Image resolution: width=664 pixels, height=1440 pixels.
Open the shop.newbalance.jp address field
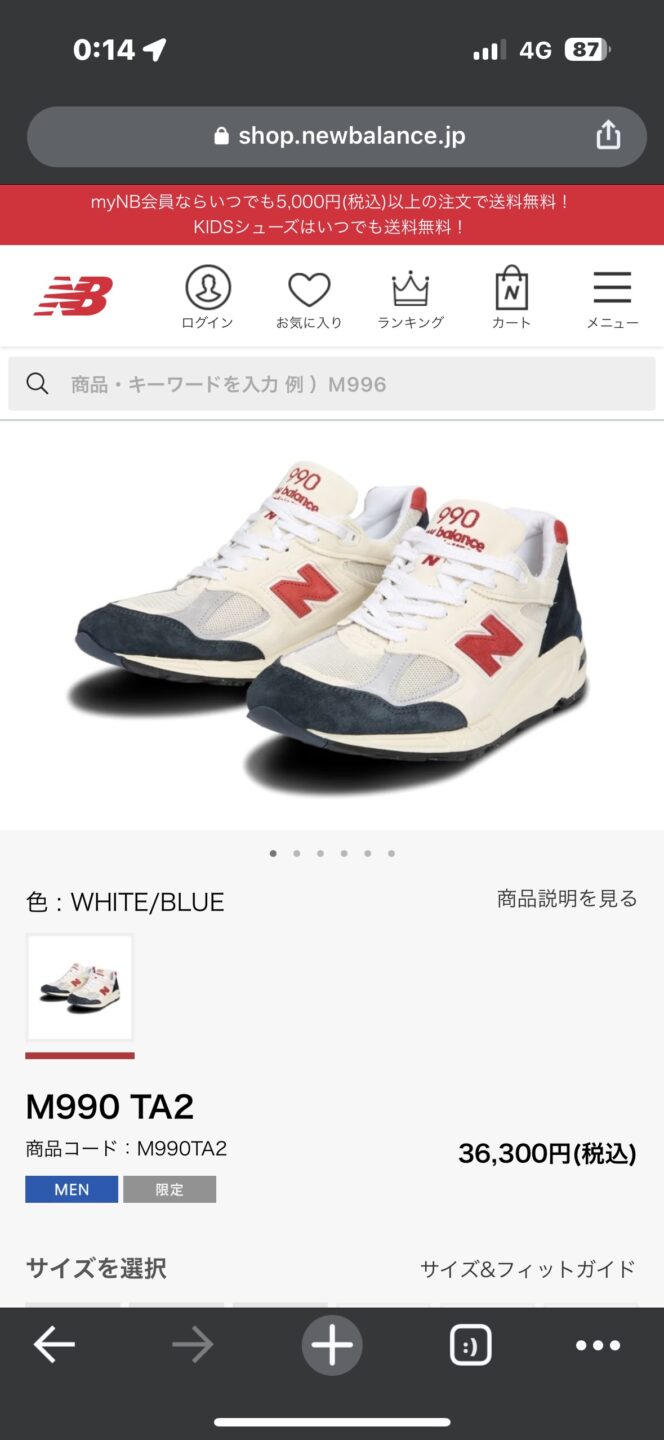click(340, 136)
